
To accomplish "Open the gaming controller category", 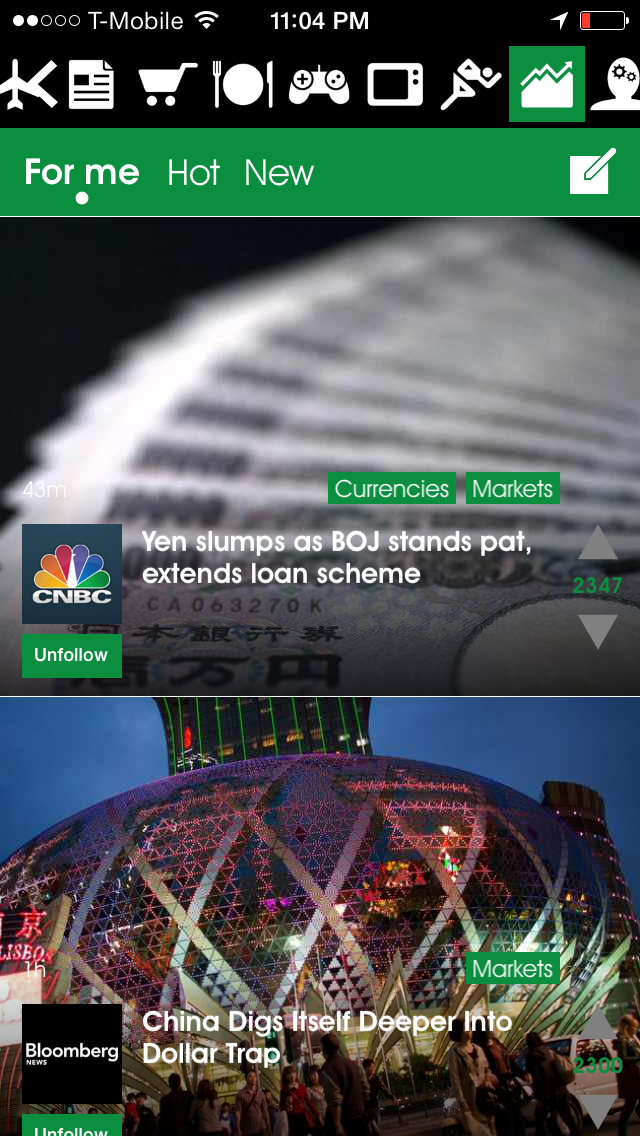I will point(319,85).
